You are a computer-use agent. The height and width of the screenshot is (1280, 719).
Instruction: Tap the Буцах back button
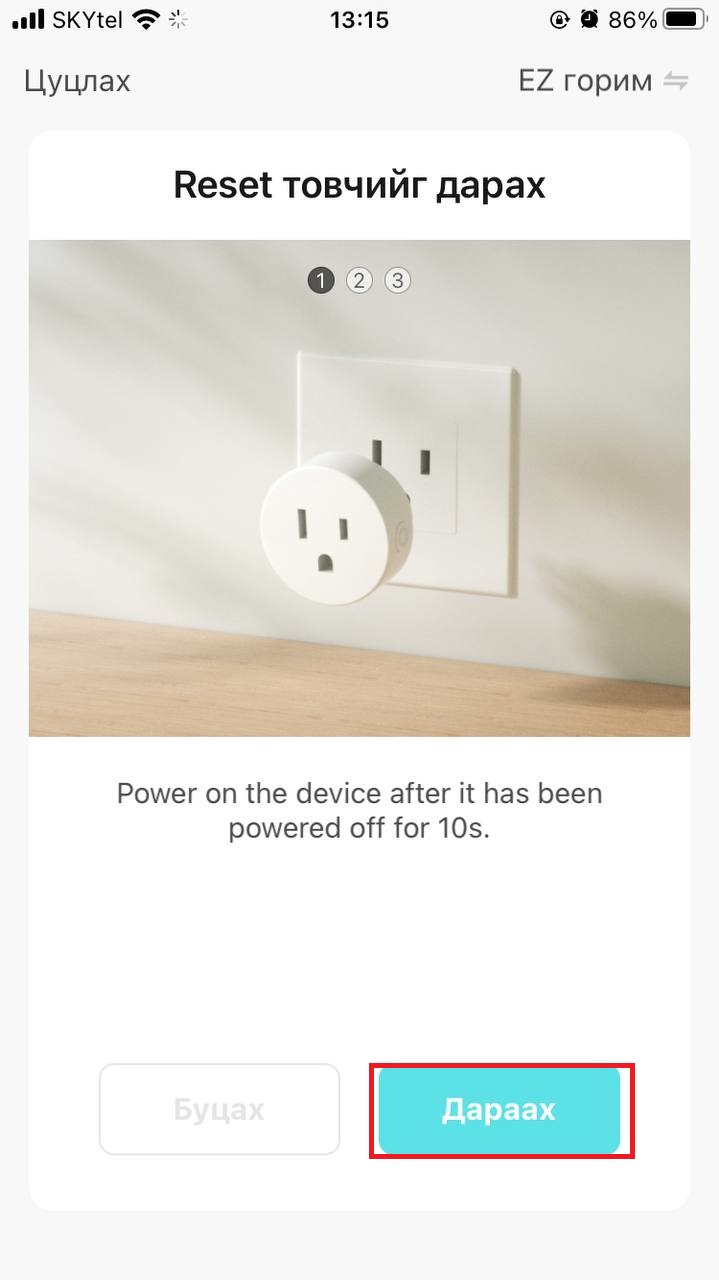[219, 1110]
